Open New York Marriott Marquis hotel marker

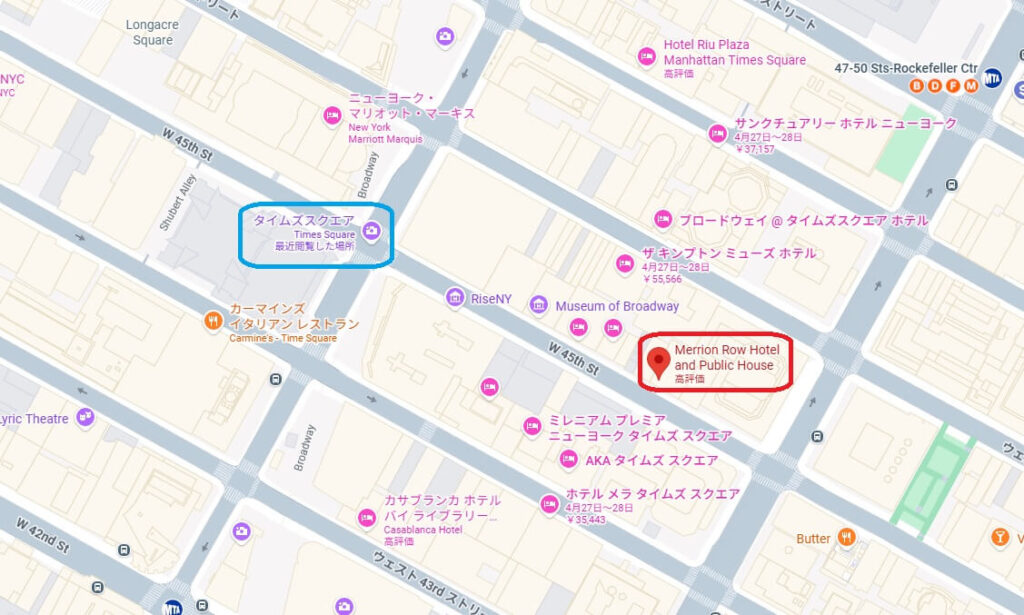click(x=332, y=117)
